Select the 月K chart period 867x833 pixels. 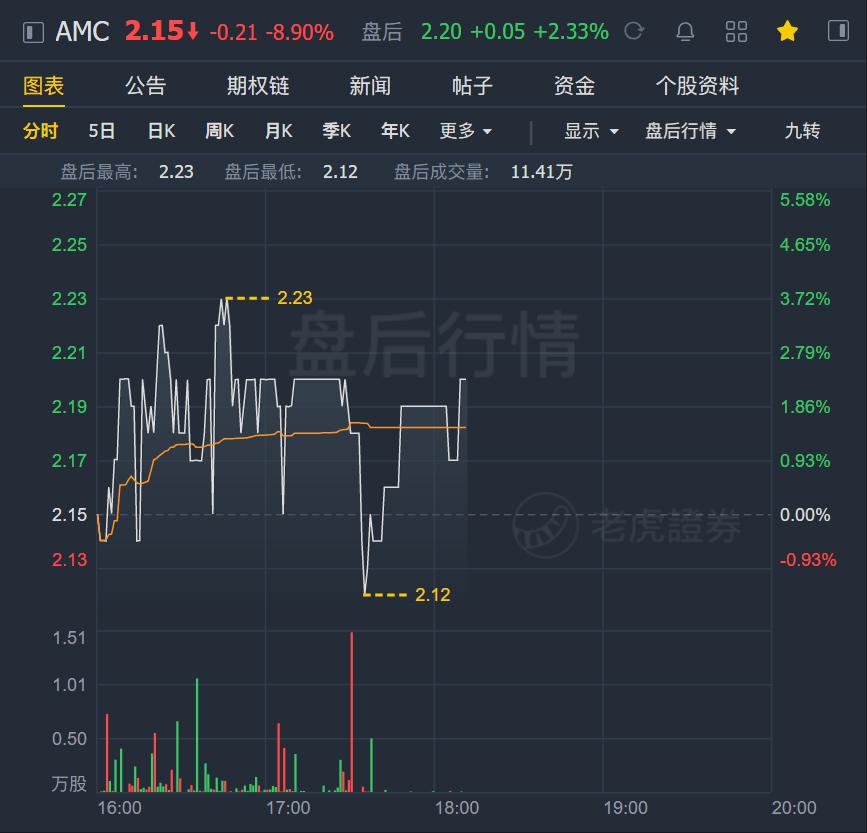[x=278, y=131]
